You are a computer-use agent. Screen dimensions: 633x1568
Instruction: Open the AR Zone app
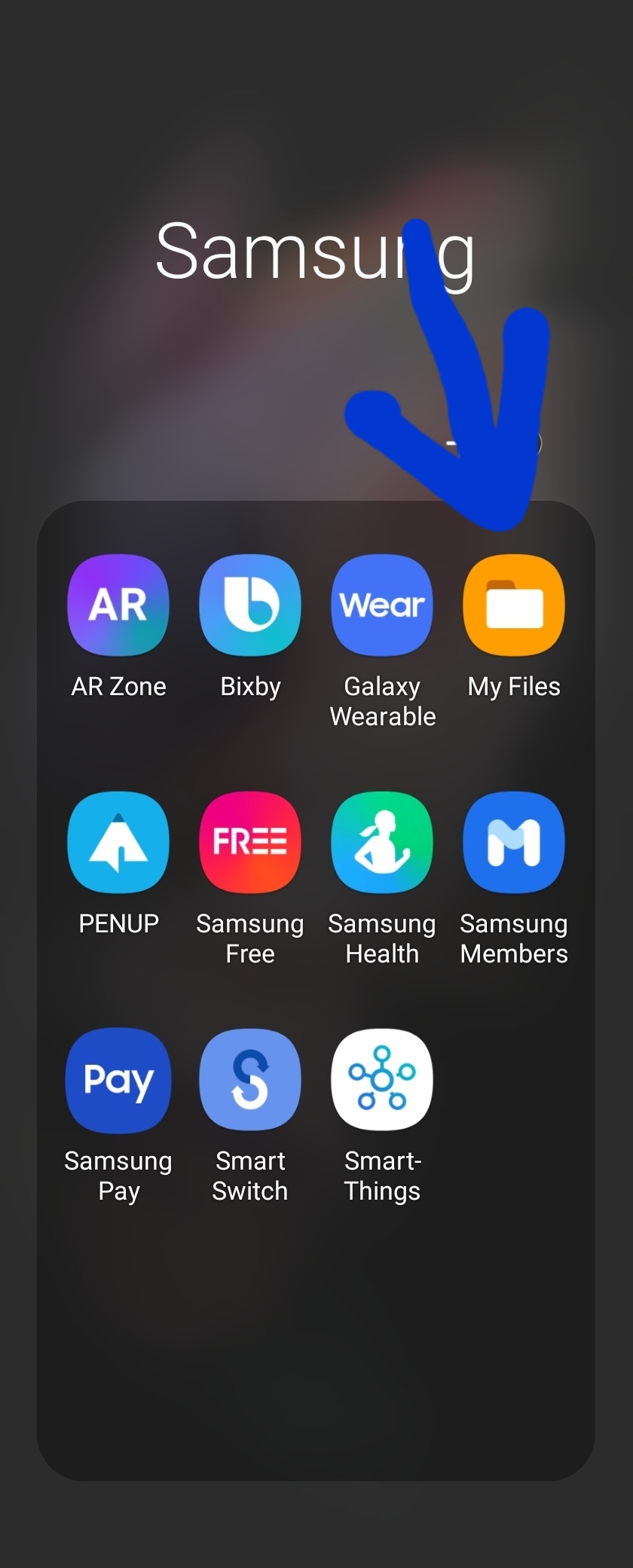(x=118, y=606)
